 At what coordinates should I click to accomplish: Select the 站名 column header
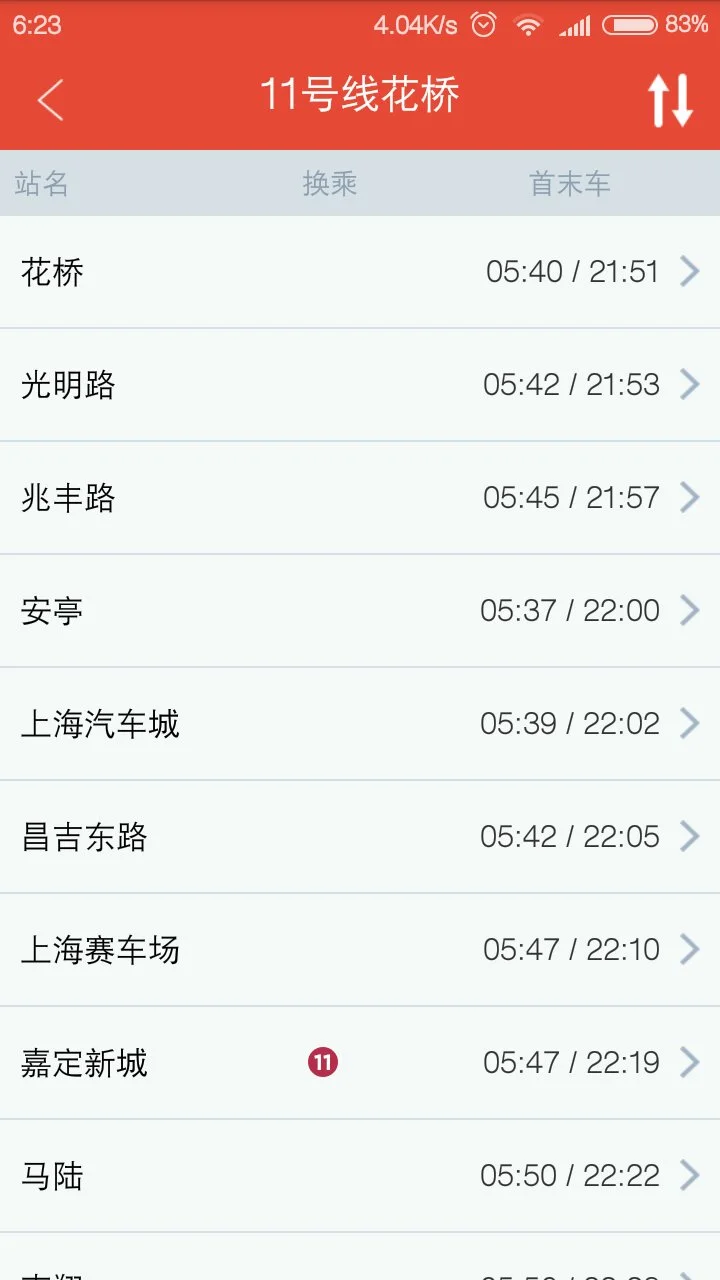[x=42, y=183]
